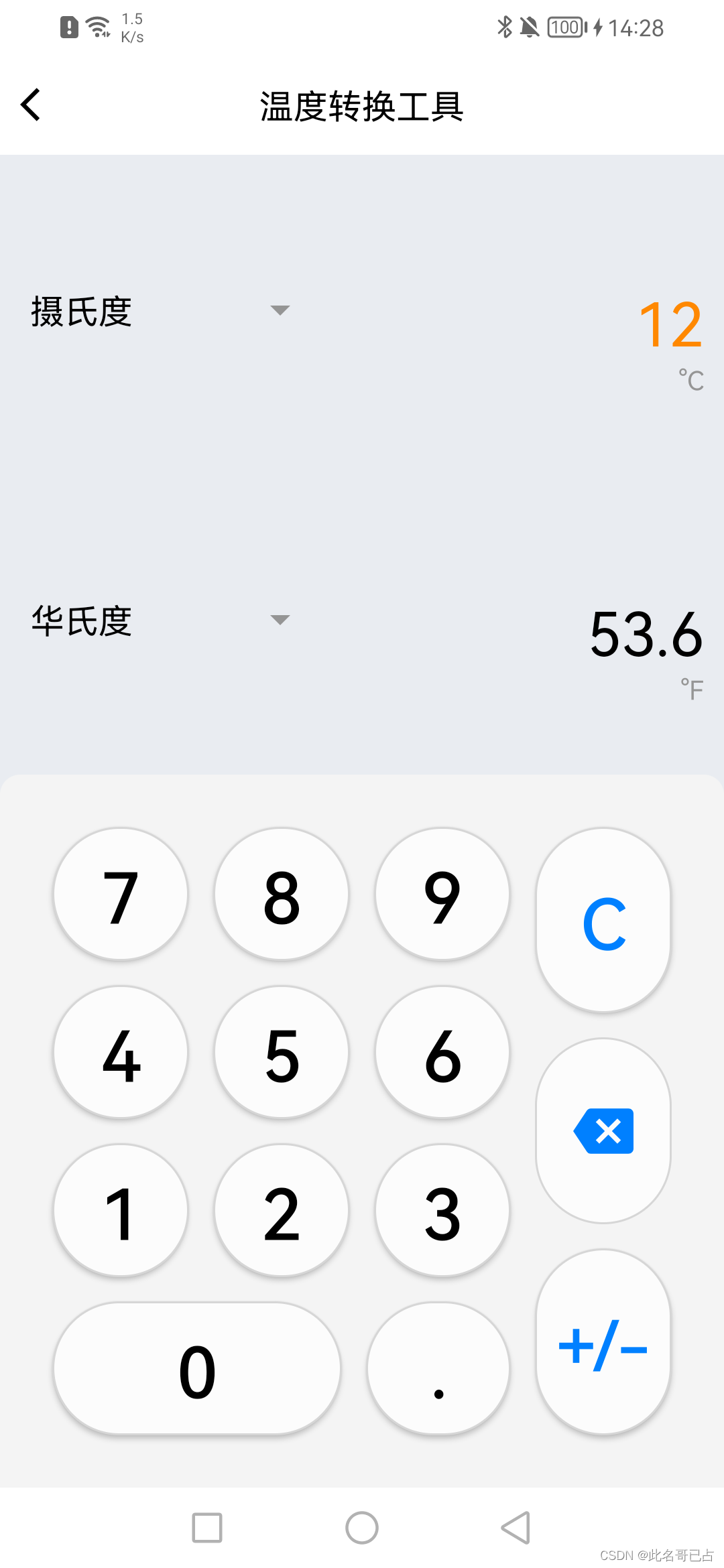Open the 摄氏度 unit dropdown
The width and height of the screenshot is (724, 1568).
[x=81, y=310]
